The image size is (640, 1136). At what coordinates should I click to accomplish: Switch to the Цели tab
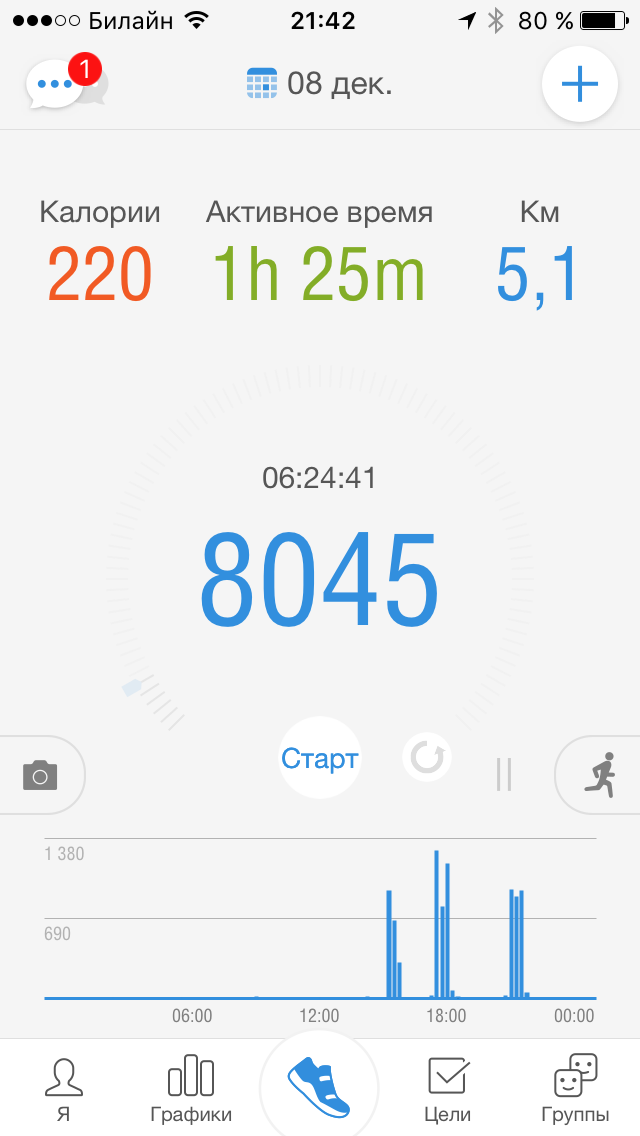pyautogui.click(x=447, y=1090)
